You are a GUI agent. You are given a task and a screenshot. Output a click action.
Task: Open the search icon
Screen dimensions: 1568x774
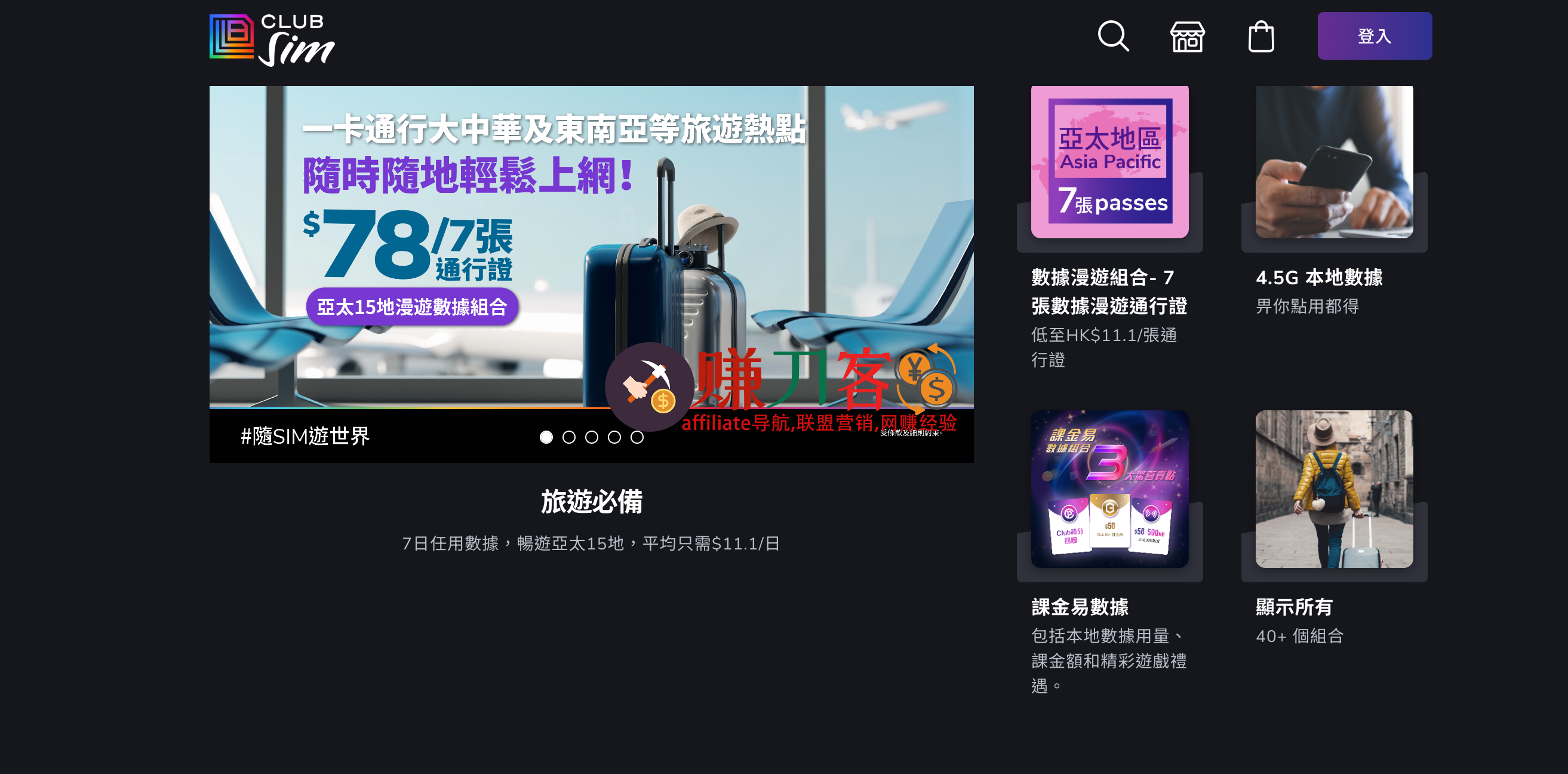1112,36
